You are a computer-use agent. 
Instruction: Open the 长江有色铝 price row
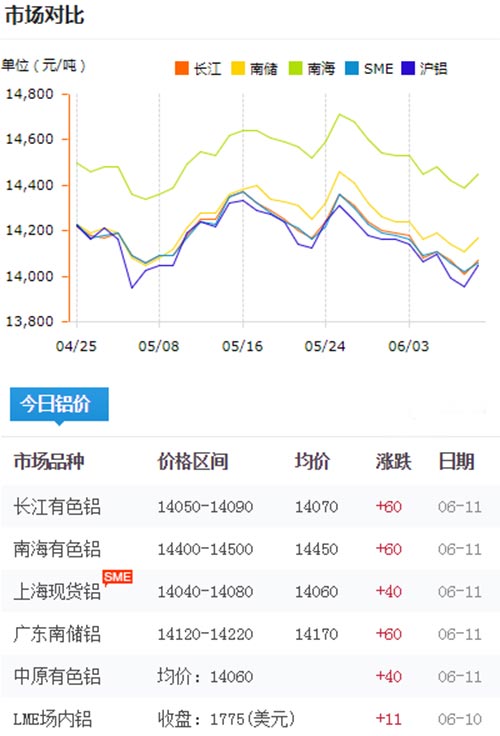[250, 507]
